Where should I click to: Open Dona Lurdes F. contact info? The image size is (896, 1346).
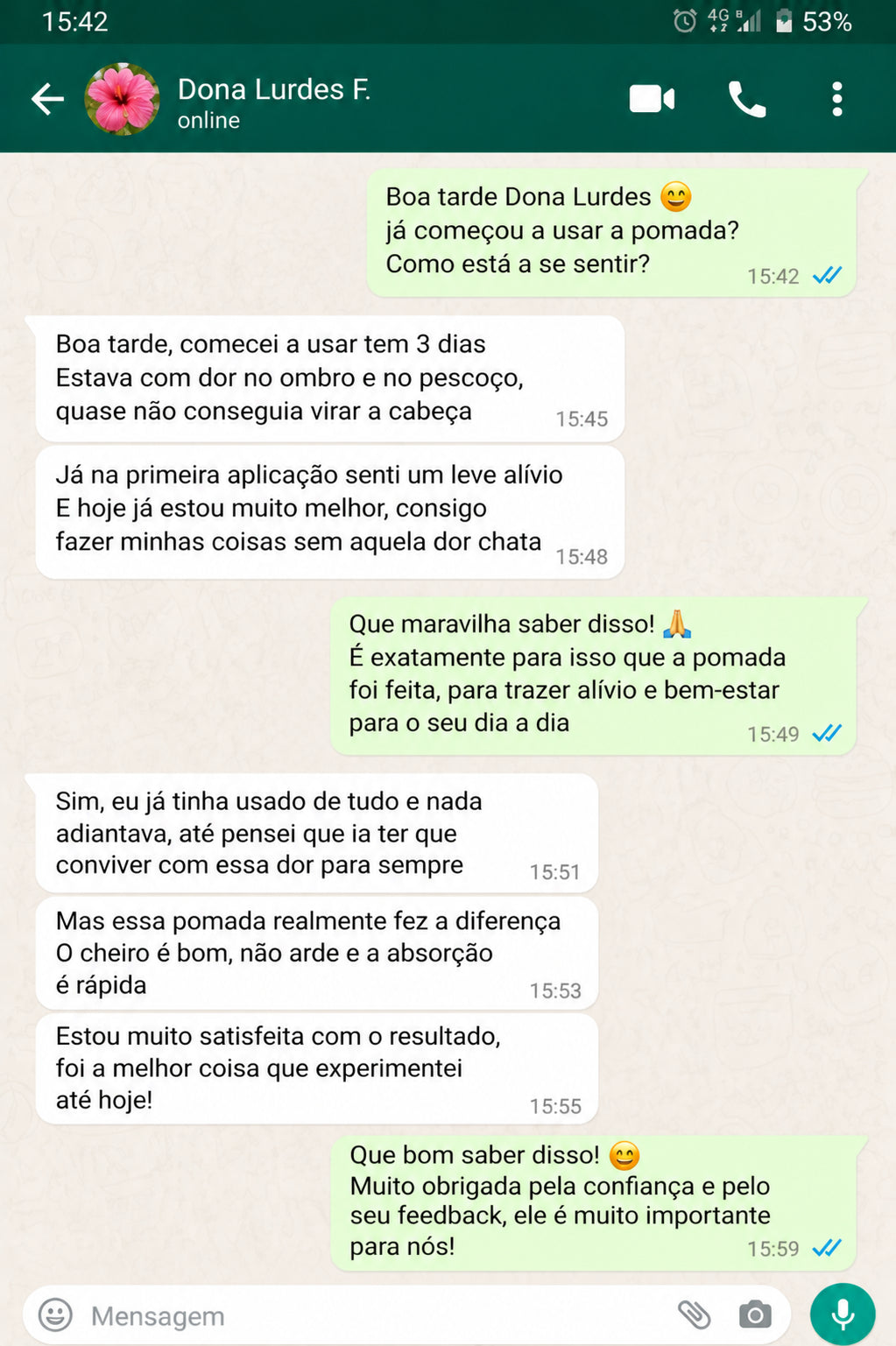pos(274,102)
